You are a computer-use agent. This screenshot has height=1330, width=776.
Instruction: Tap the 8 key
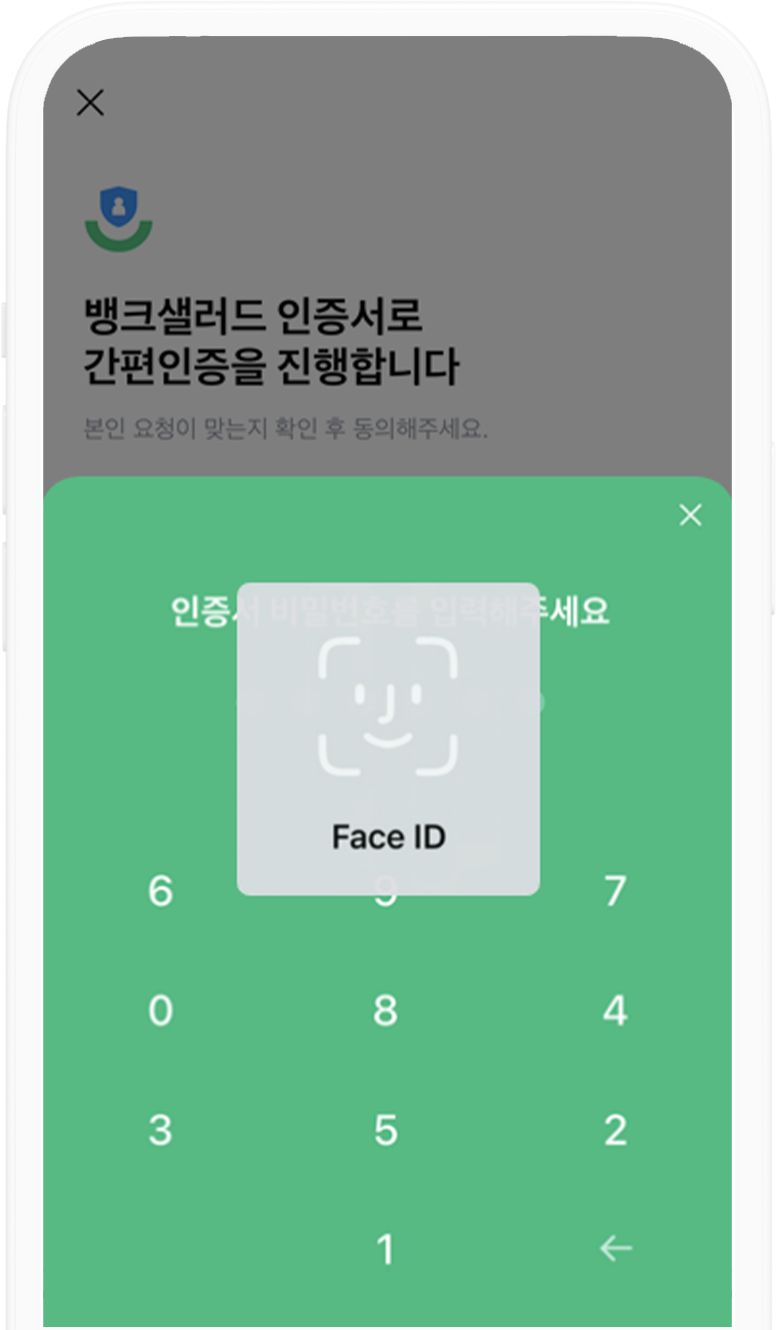pyautogui.click(x=386, y=1011)
